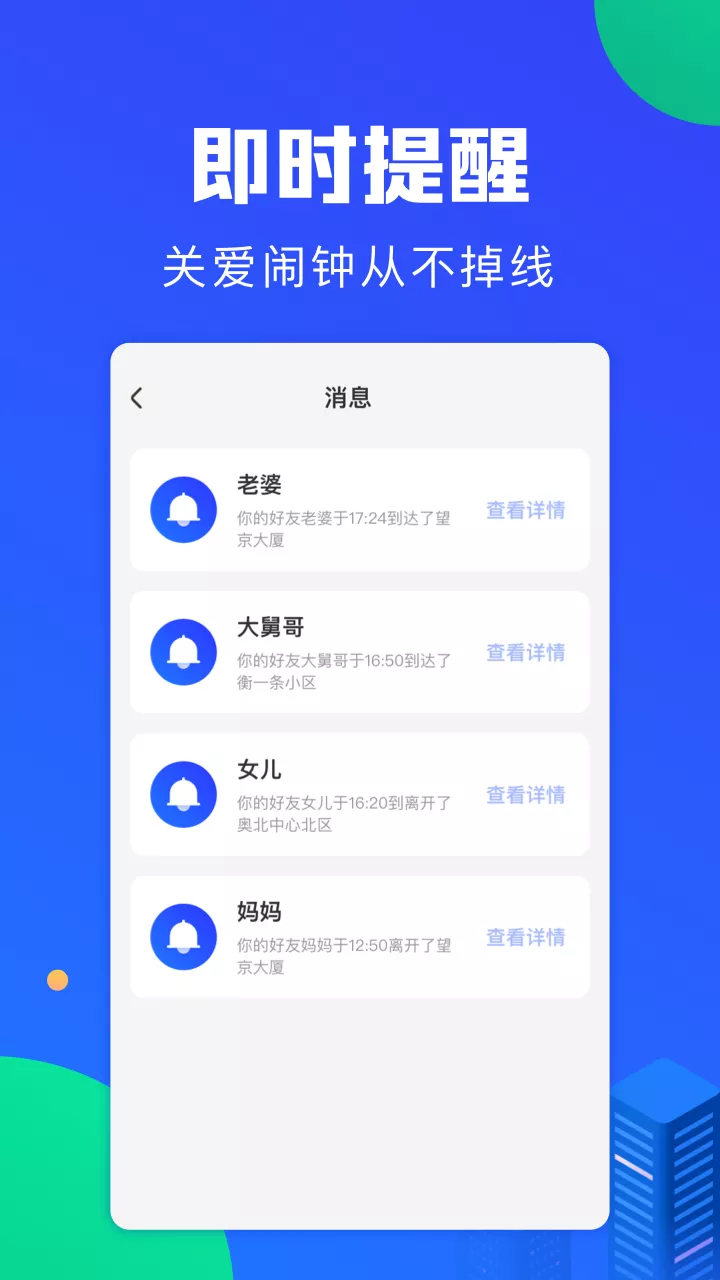Expand the 女儿 departure notification card
The width and height of the screenshot is (720, 1280).
[360, 794]
